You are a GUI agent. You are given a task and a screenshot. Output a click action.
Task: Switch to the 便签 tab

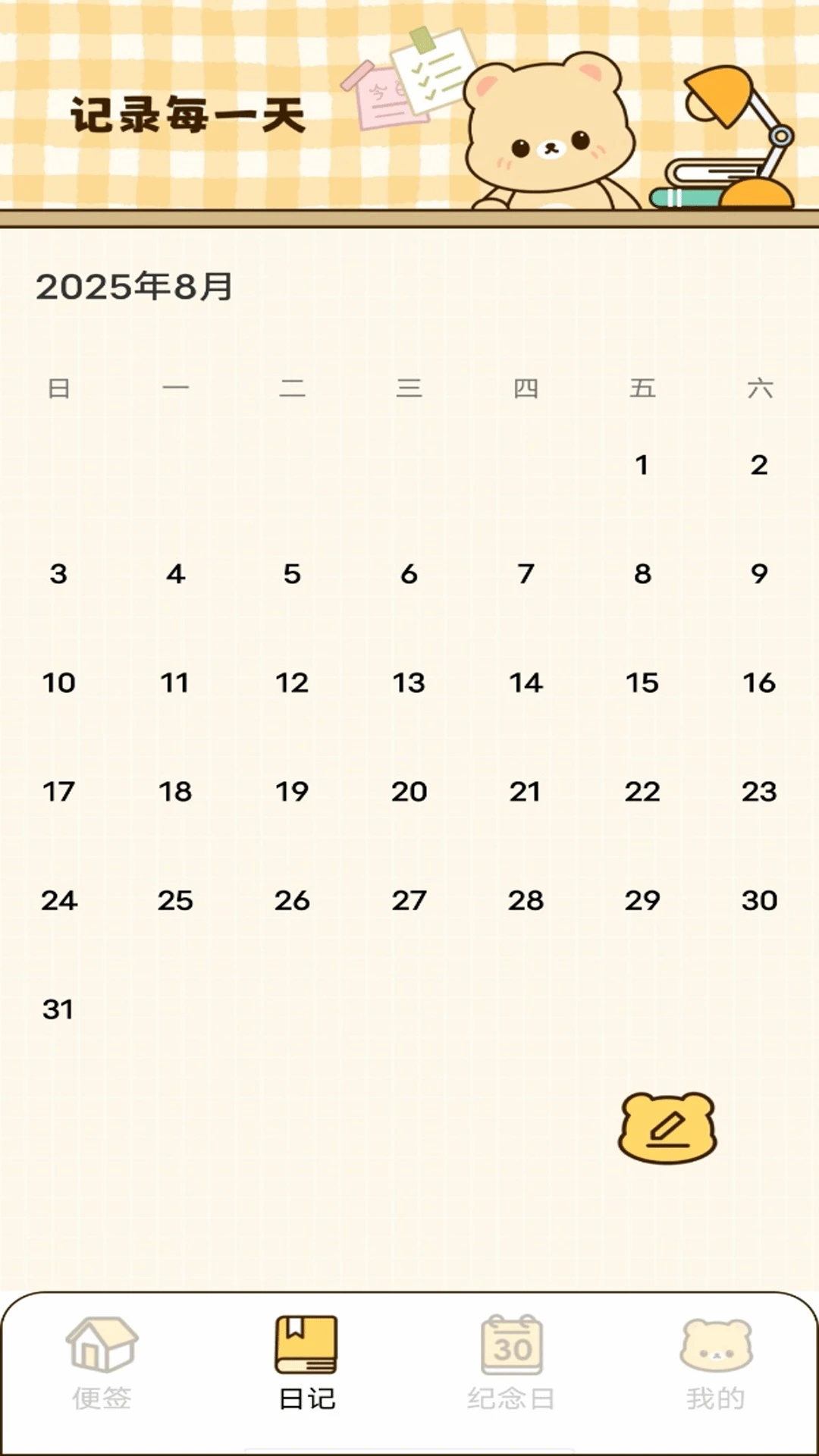tap(102, 1363)
